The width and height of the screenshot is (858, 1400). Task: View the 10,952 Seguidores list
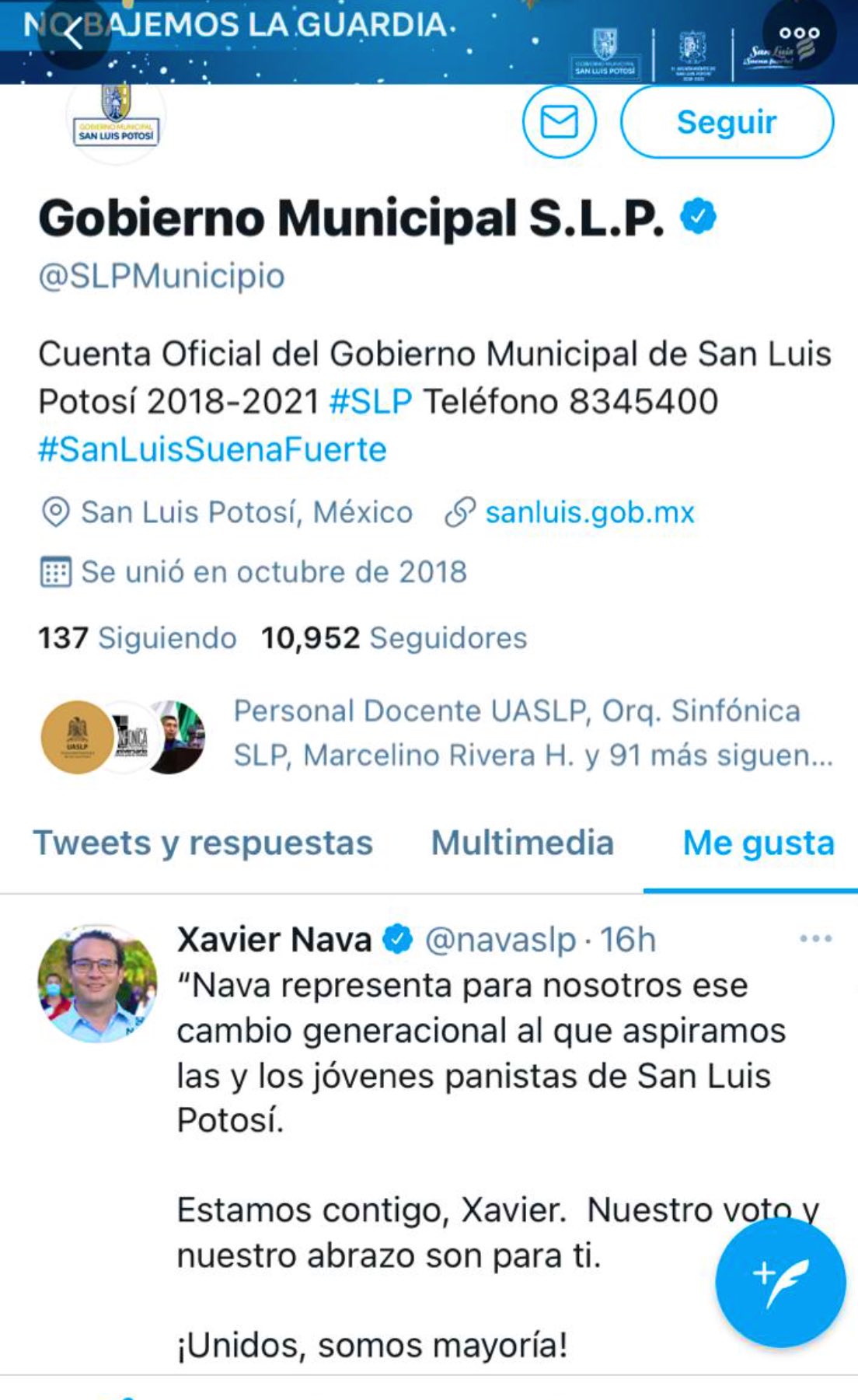[x=394, y=638]
